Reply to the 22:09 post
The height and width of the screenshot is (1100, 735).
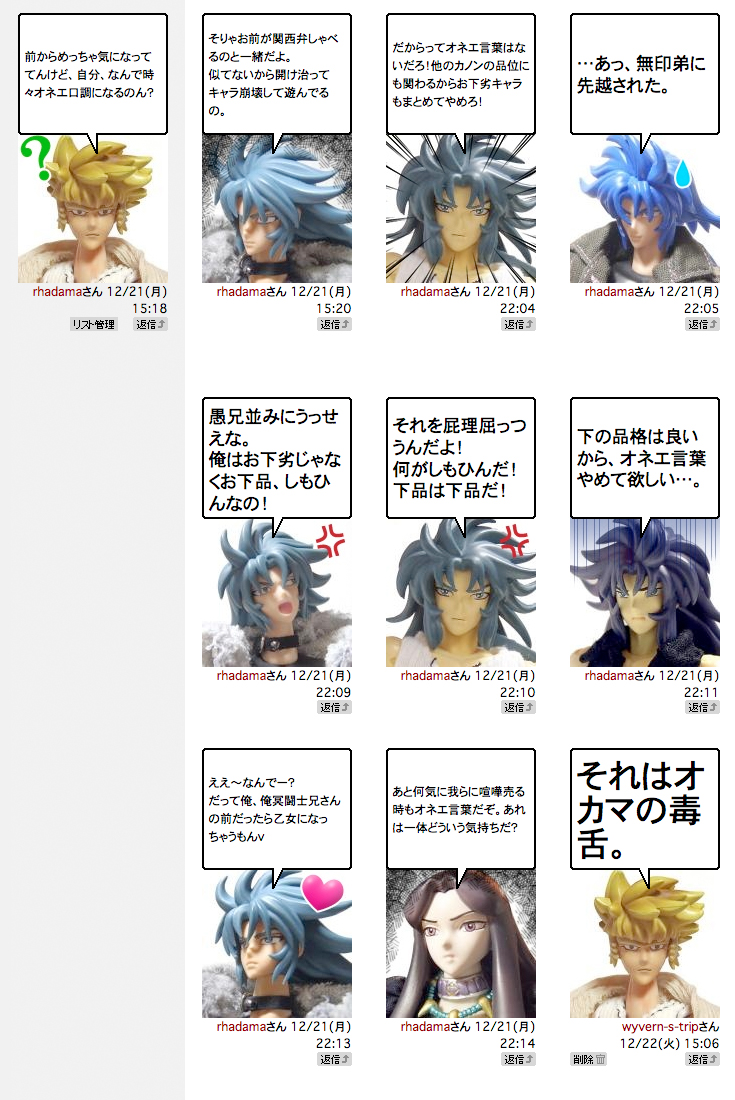(x=335, y=707)
